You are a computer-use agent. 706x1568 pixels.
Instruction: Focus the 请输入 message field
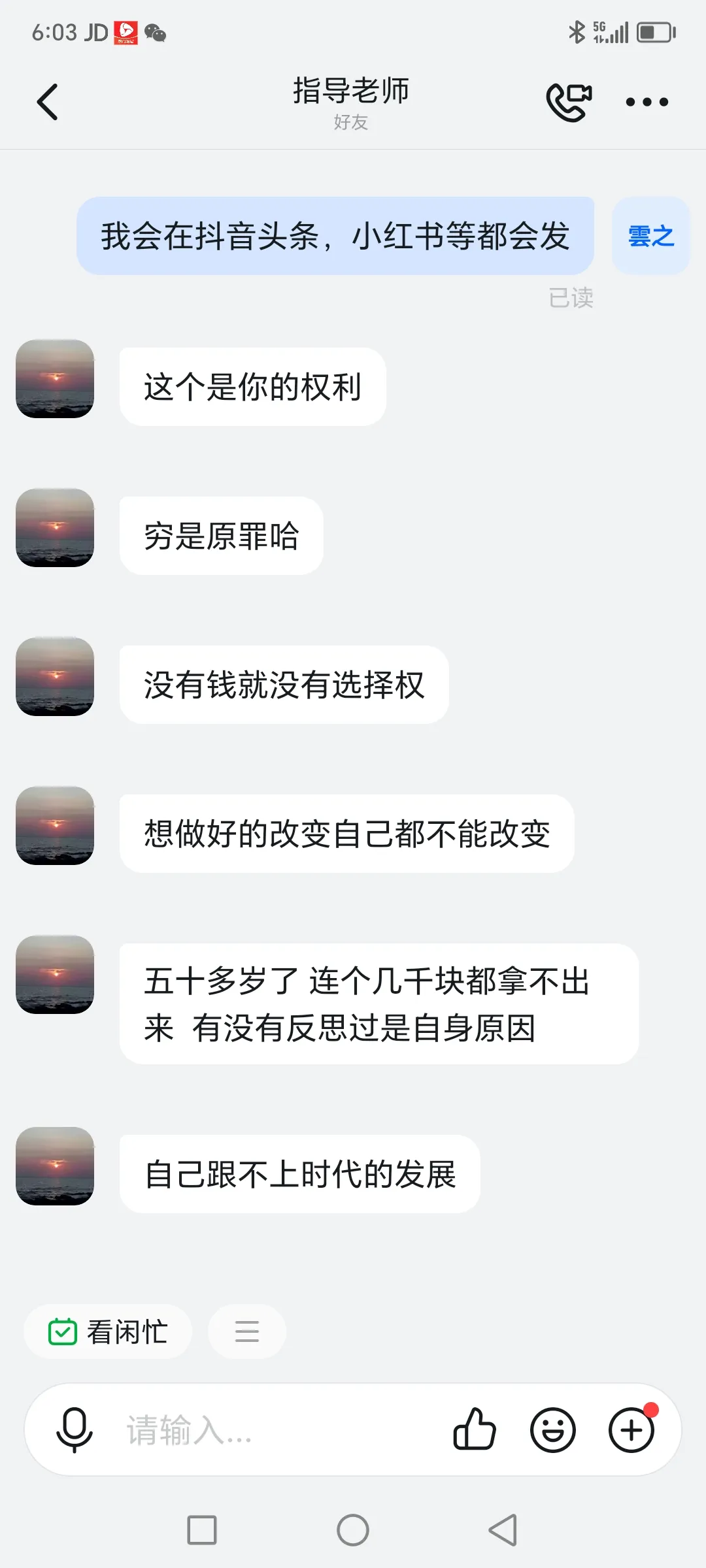click(275, 1429)
